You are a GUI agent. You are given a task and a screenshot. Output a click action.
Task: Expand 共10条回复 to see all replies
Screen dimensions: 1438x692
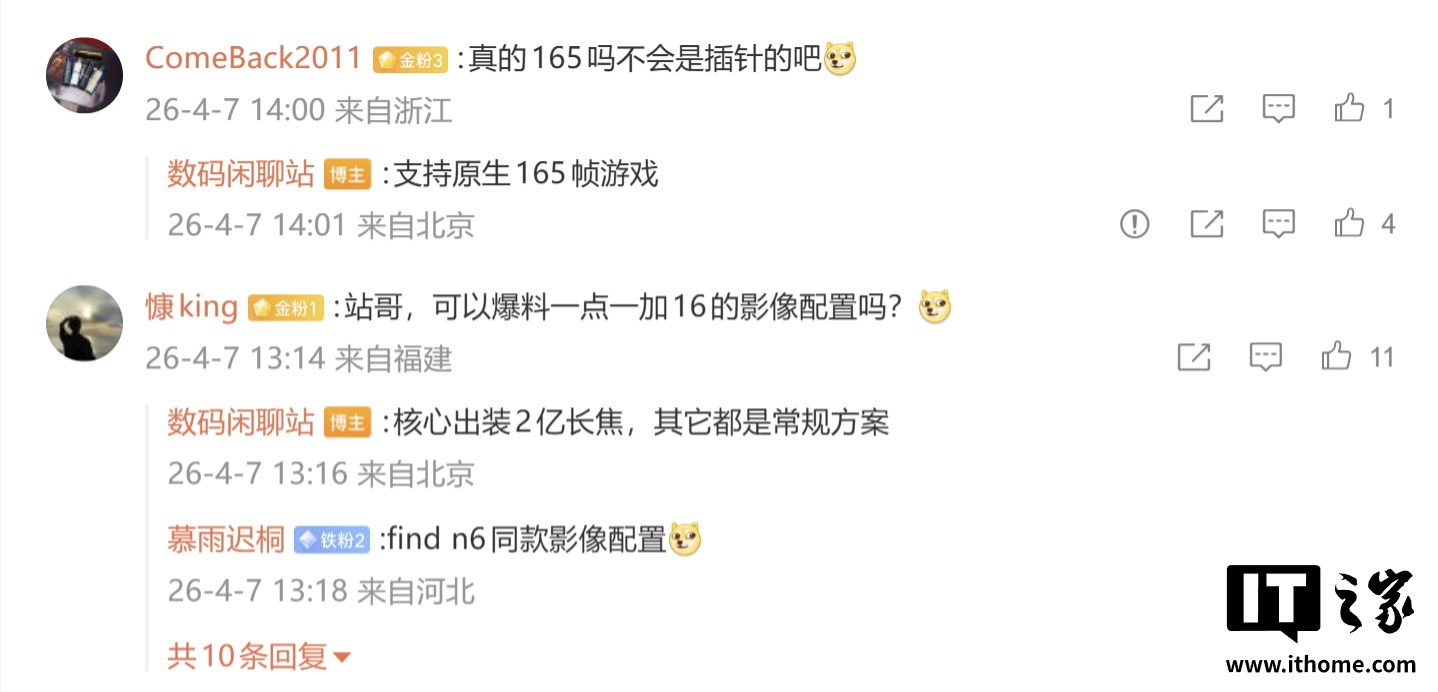(x=259, y=657)
